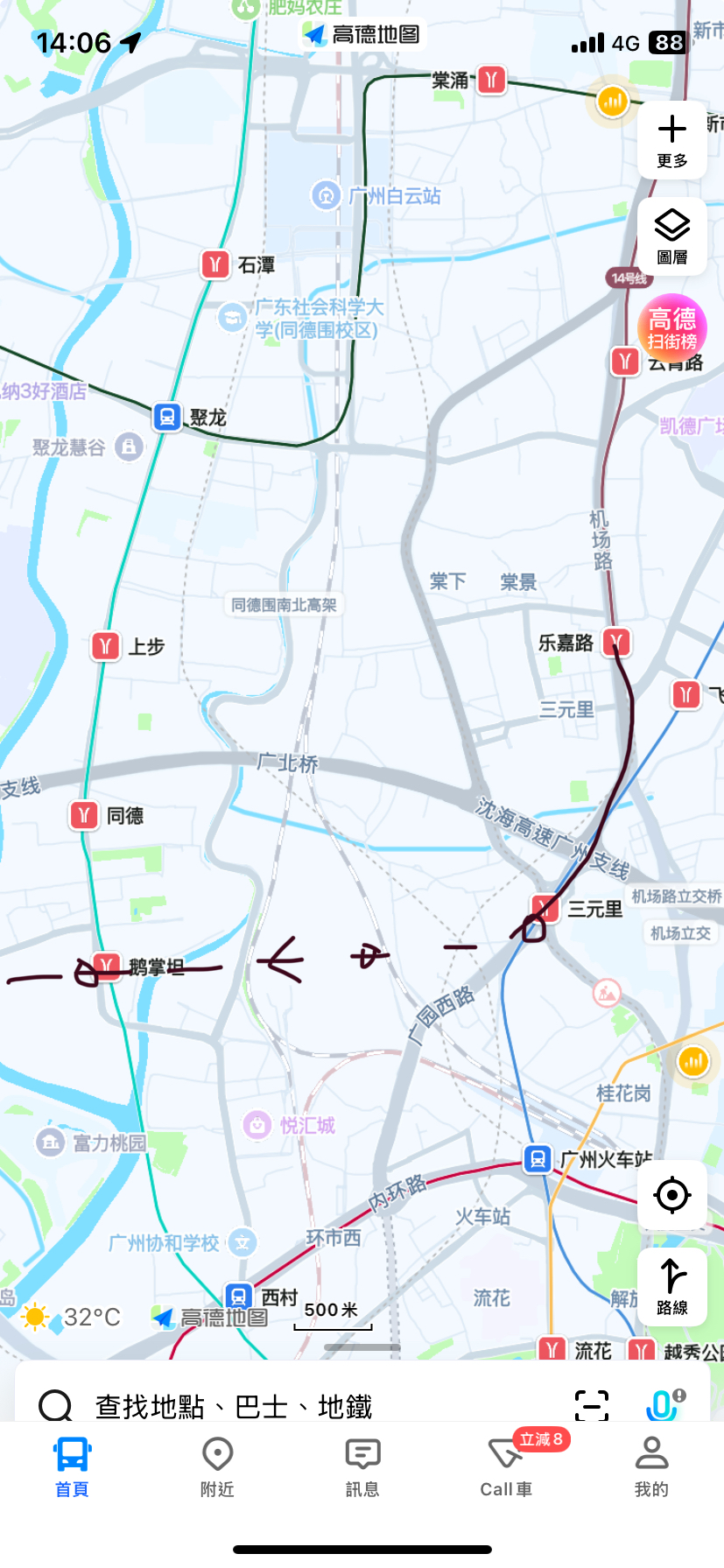Open the 訊息 messages tab

[x=362, y=1466]
